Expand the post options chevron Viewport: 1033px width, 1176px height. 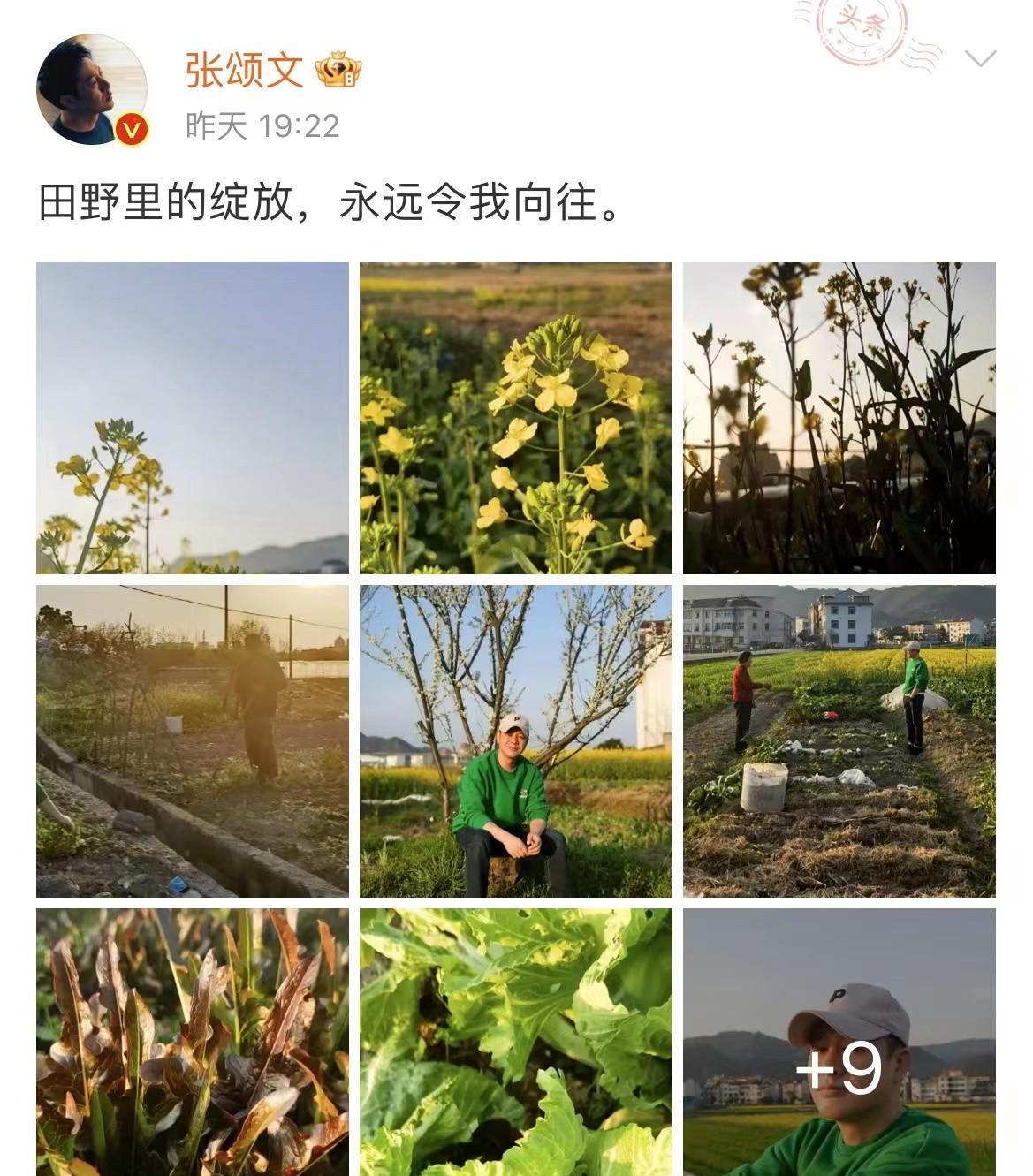(980, 59)
